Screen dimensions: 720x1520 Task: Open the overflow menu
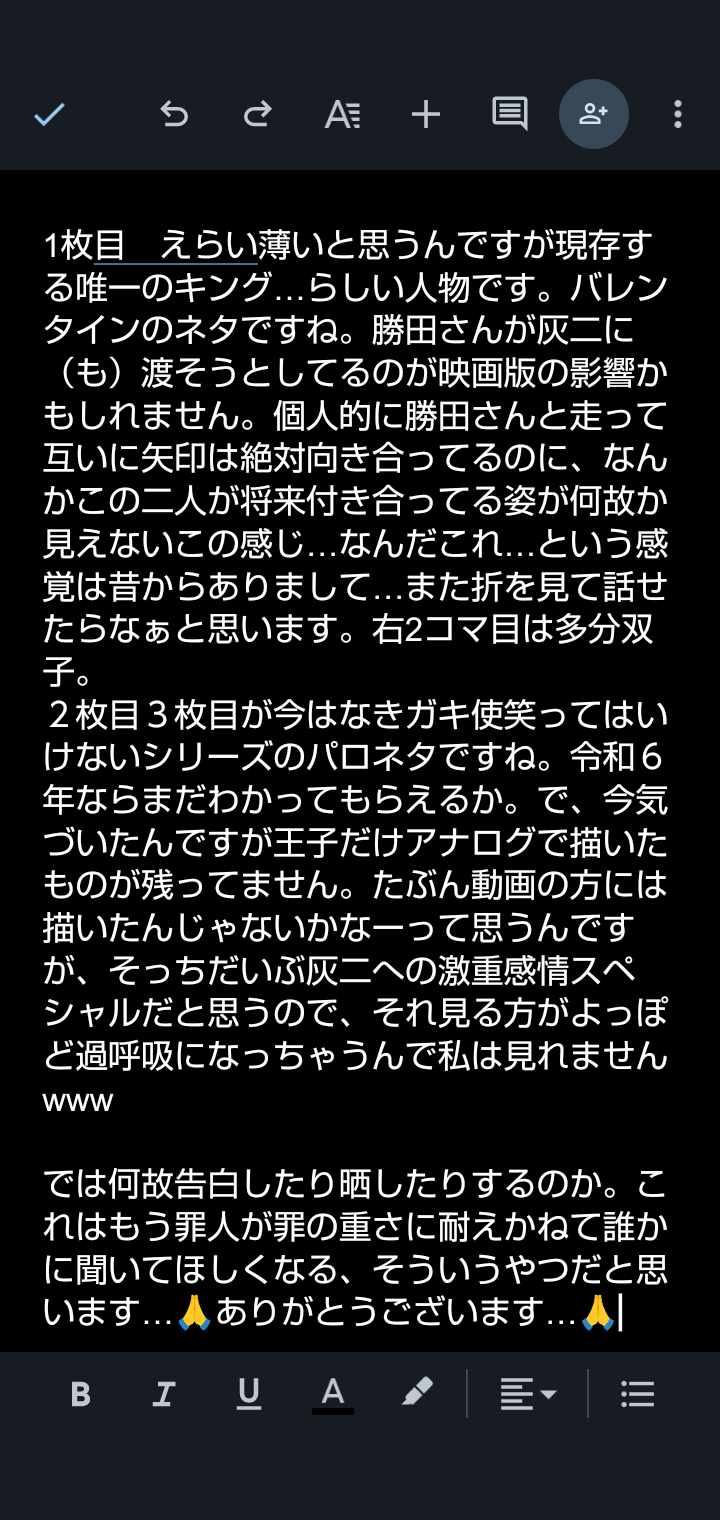coord(678,114)
